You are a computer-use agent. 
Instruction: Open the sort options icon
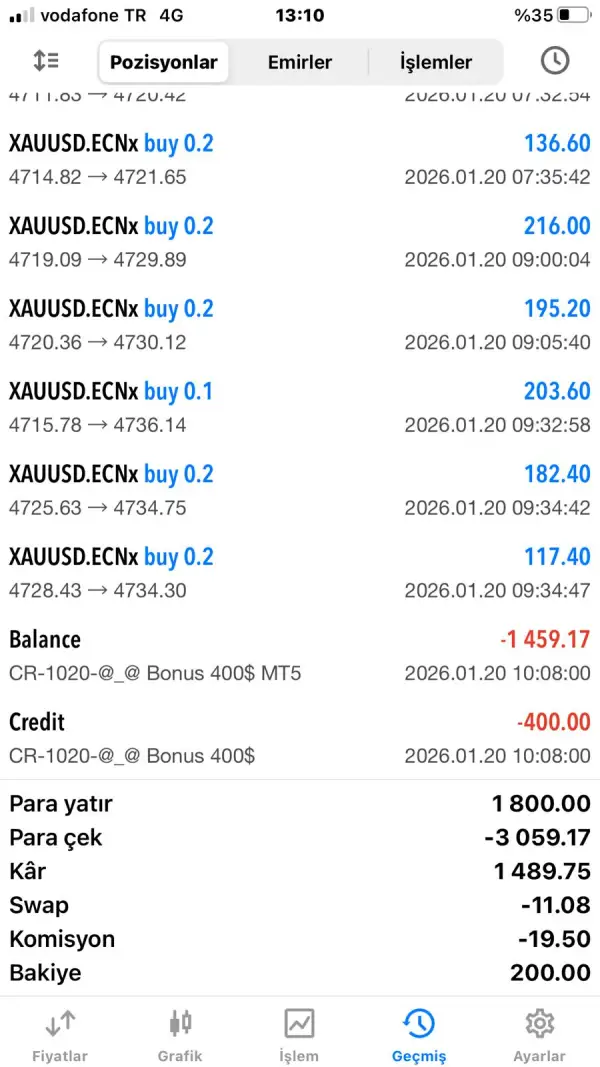46,61
